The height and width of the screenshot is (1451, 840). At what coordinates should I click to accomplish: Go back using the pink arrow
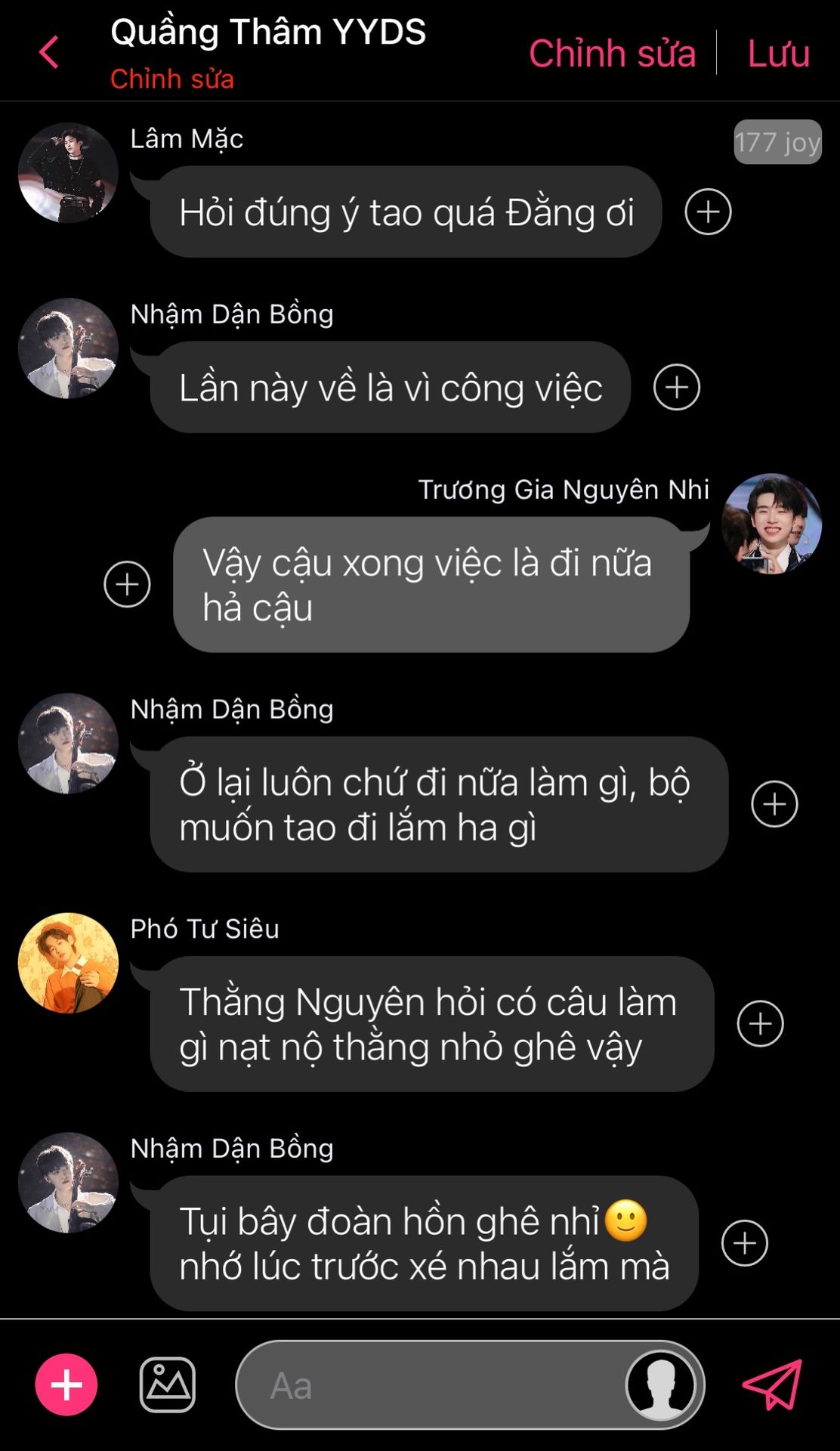pyautogui.click(x=49, y=53)
